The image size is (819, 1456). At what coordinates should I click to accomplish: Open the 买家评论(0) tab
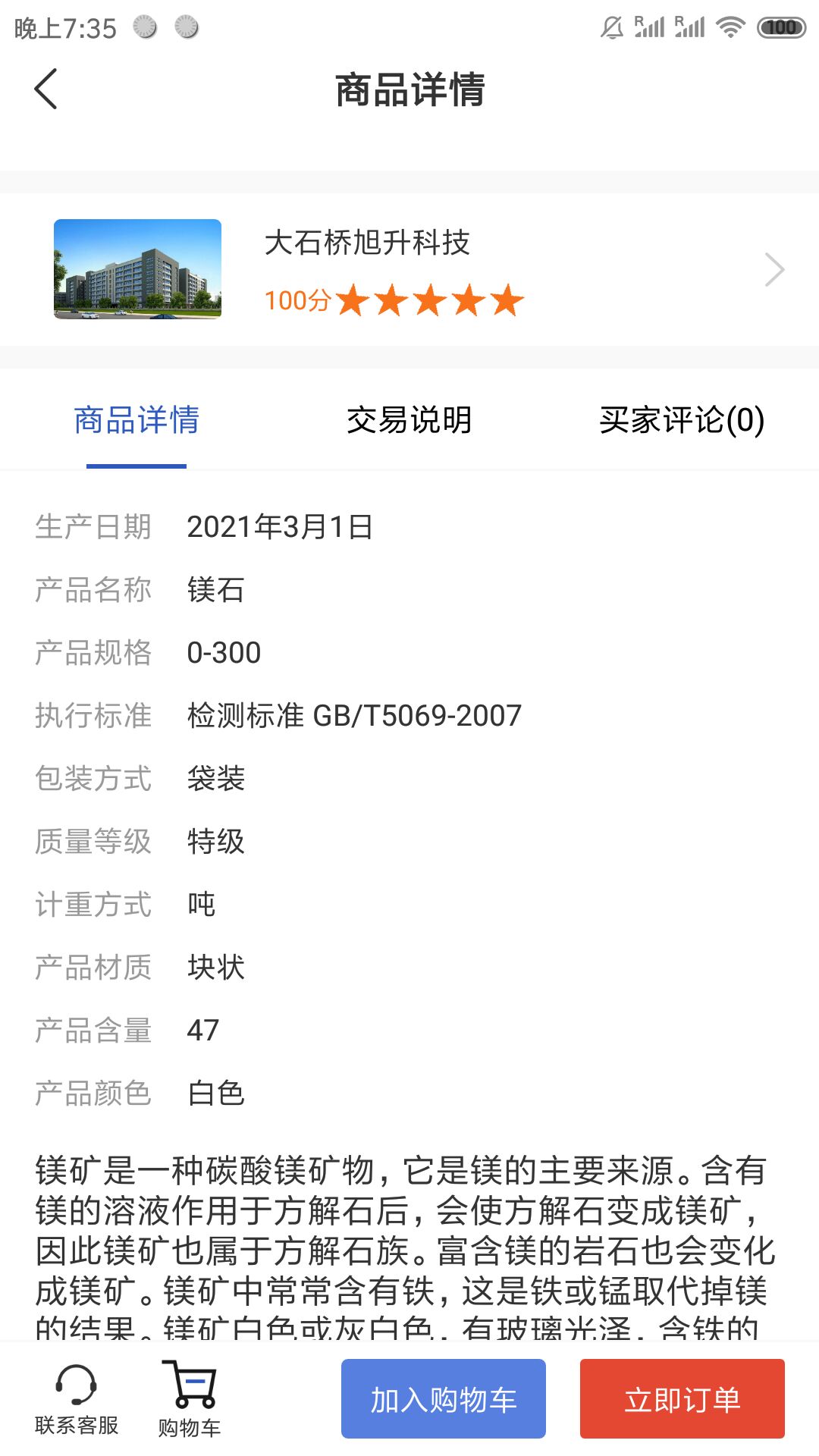pyautogui.click(x=682, y=420)
